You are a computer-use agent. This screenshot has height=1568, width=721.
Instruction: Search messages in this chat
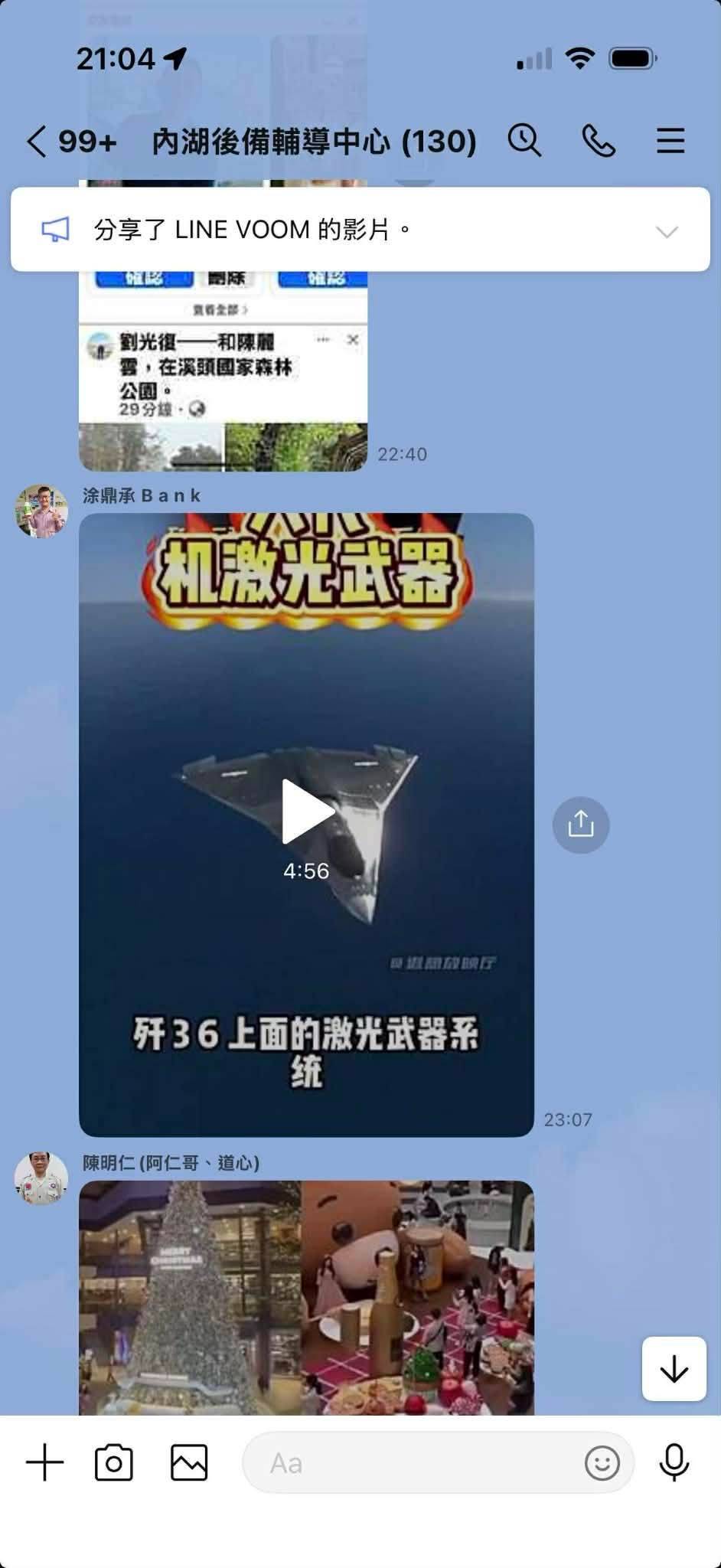point(524,142)
